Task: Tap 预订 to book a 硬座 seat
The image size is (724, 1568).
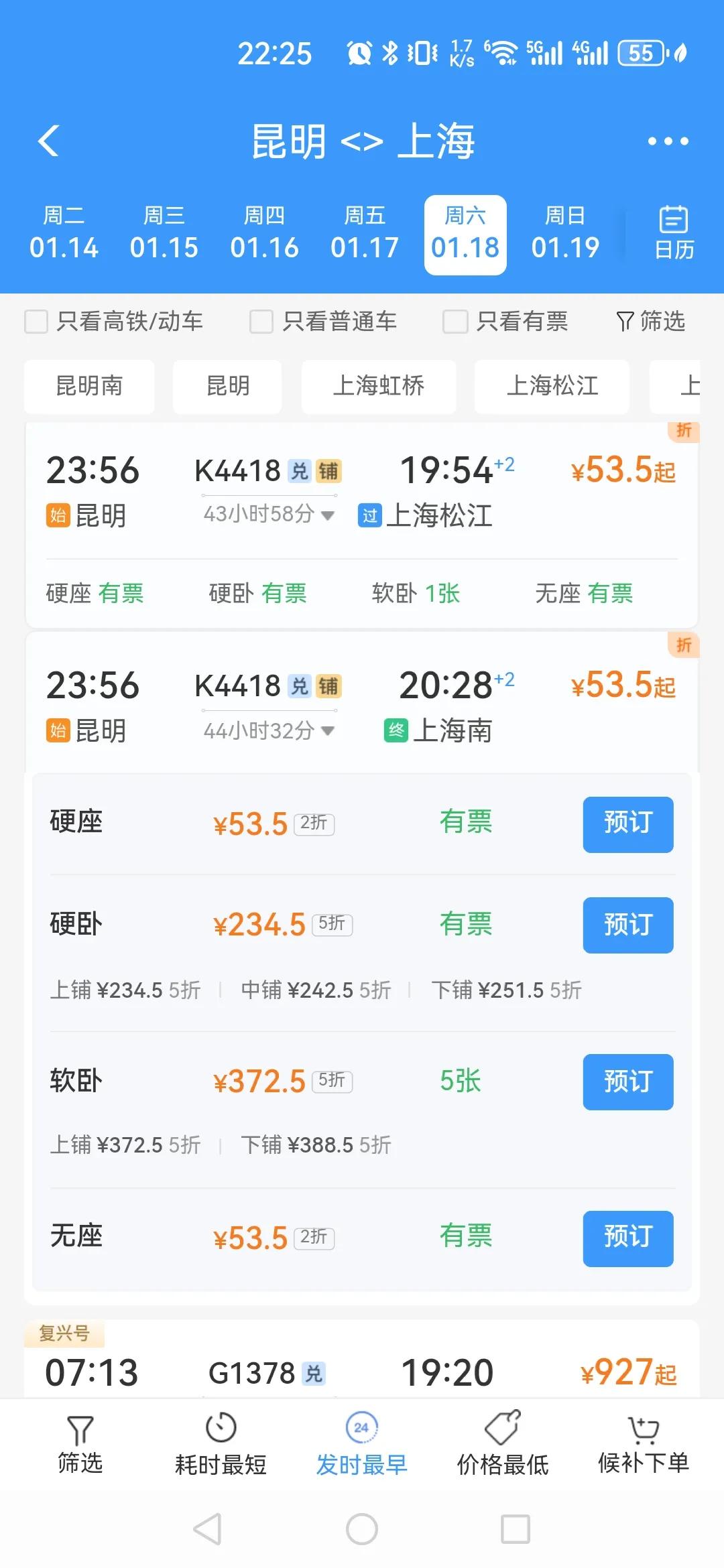Action: click(627, 825)
